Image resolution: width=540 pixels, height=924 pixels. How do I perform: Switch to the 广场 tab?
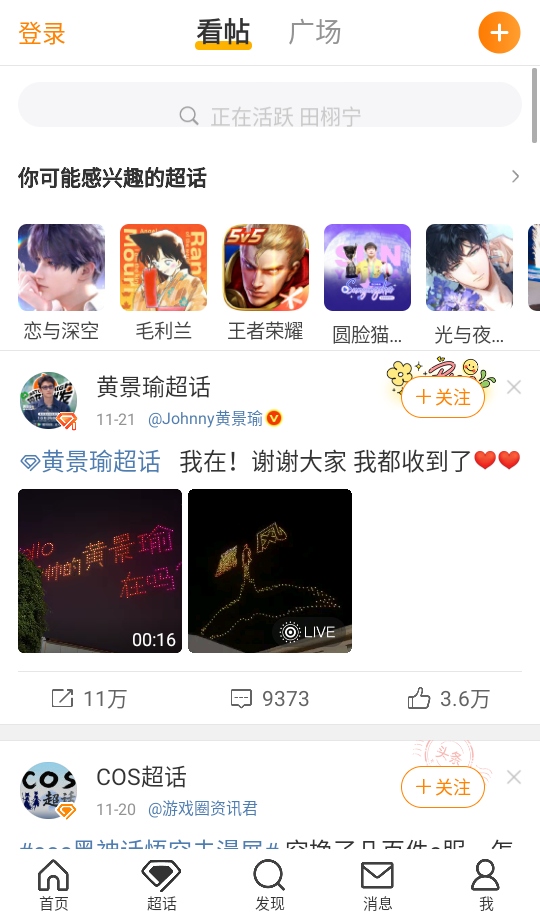click(x=315, y=32)
